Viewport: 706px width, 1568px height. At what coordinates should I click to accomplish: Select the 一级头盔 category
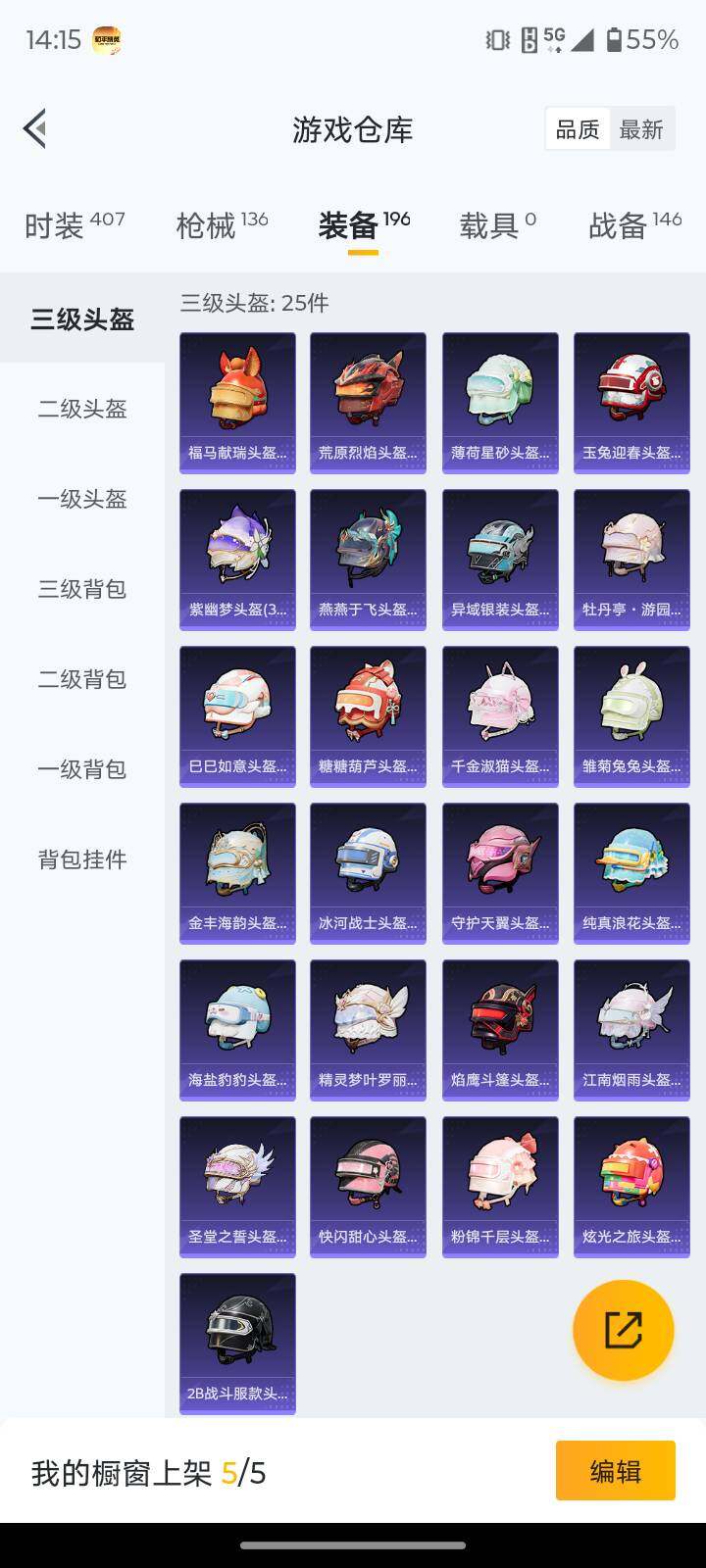82,499
